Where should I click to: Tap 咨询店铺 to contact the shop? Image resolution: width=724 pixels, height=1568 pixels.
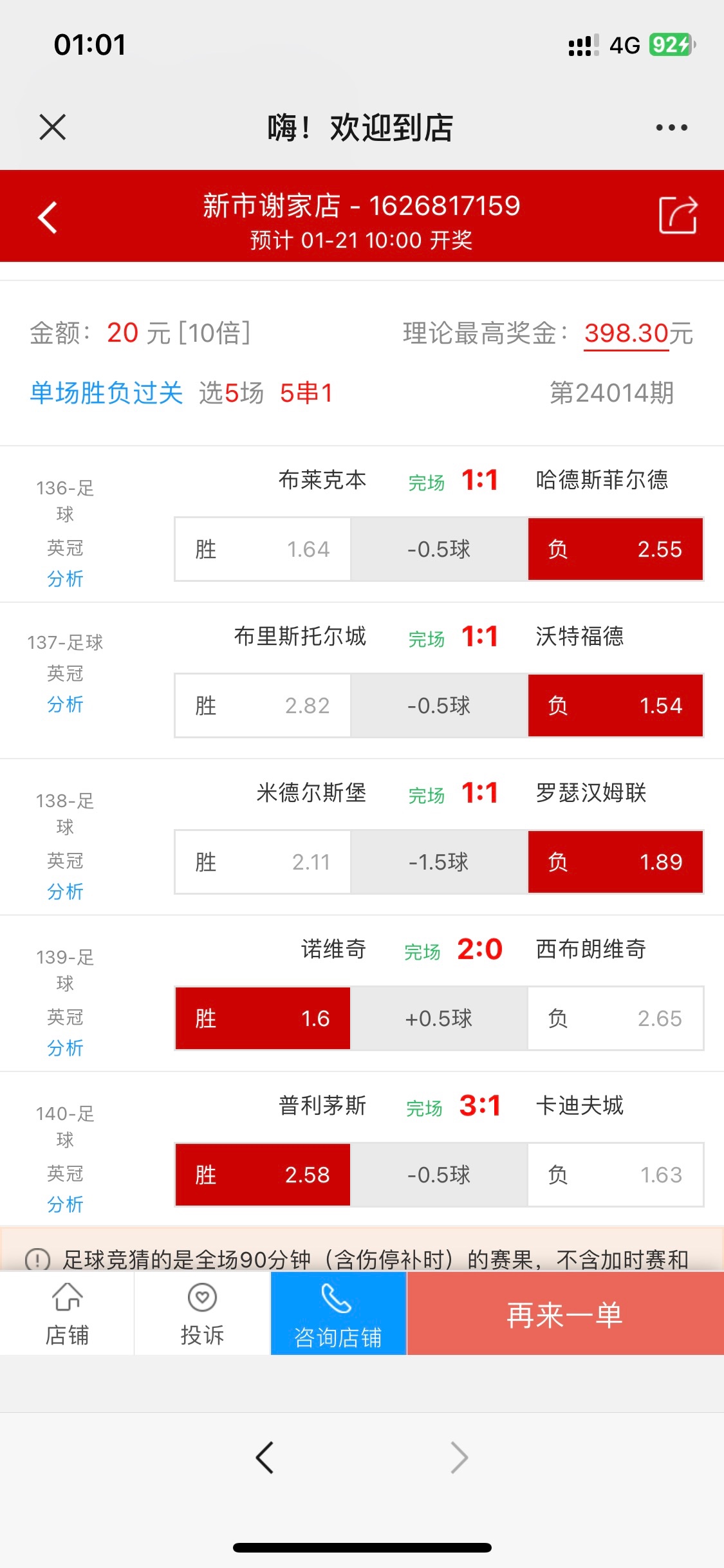(x=338, y=1314)
